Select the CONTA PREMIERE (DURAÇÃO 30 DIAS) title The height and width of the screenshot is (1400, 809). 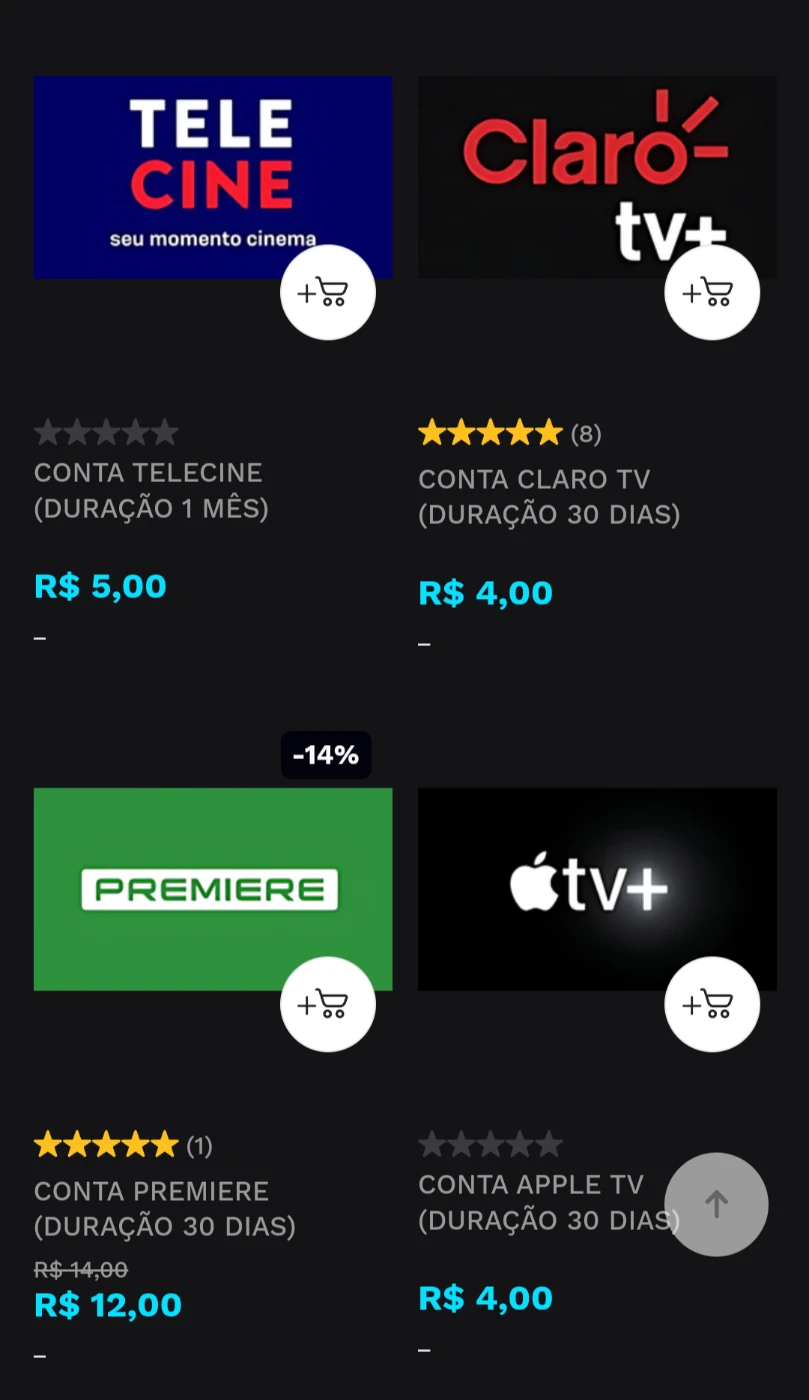coord(164,1208)
